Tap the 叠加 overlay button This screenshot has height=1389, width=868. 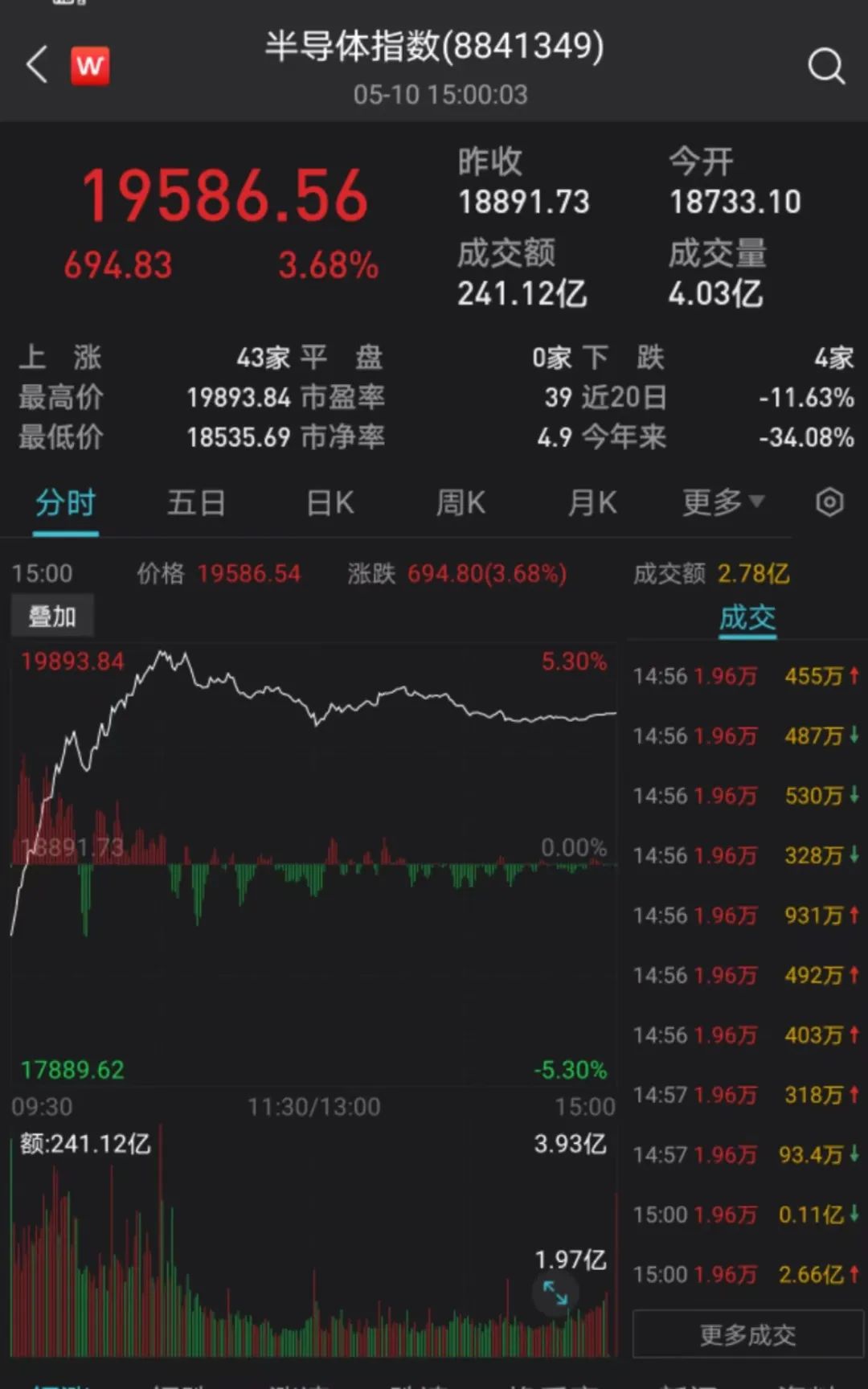[52, 617]
